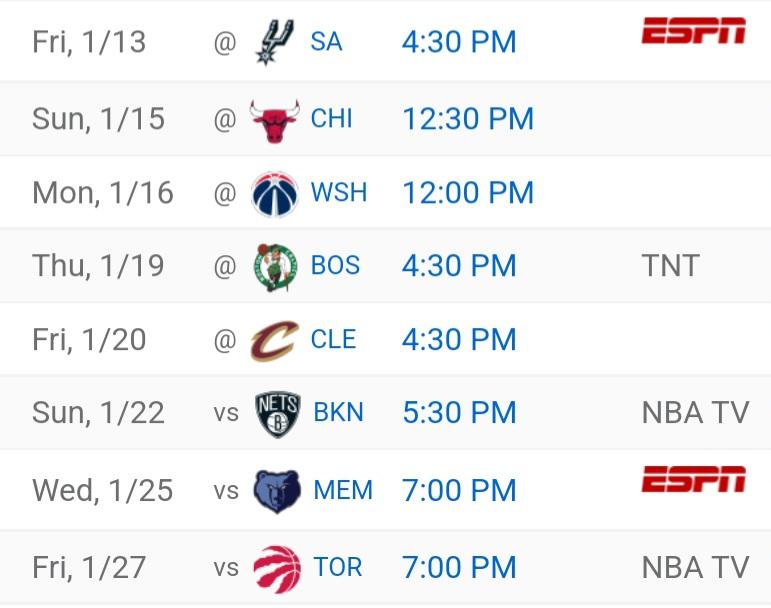Open the 5:30 PM game against BKN
The height and width of the screenshot is (608, 771).
coord(459,412)
